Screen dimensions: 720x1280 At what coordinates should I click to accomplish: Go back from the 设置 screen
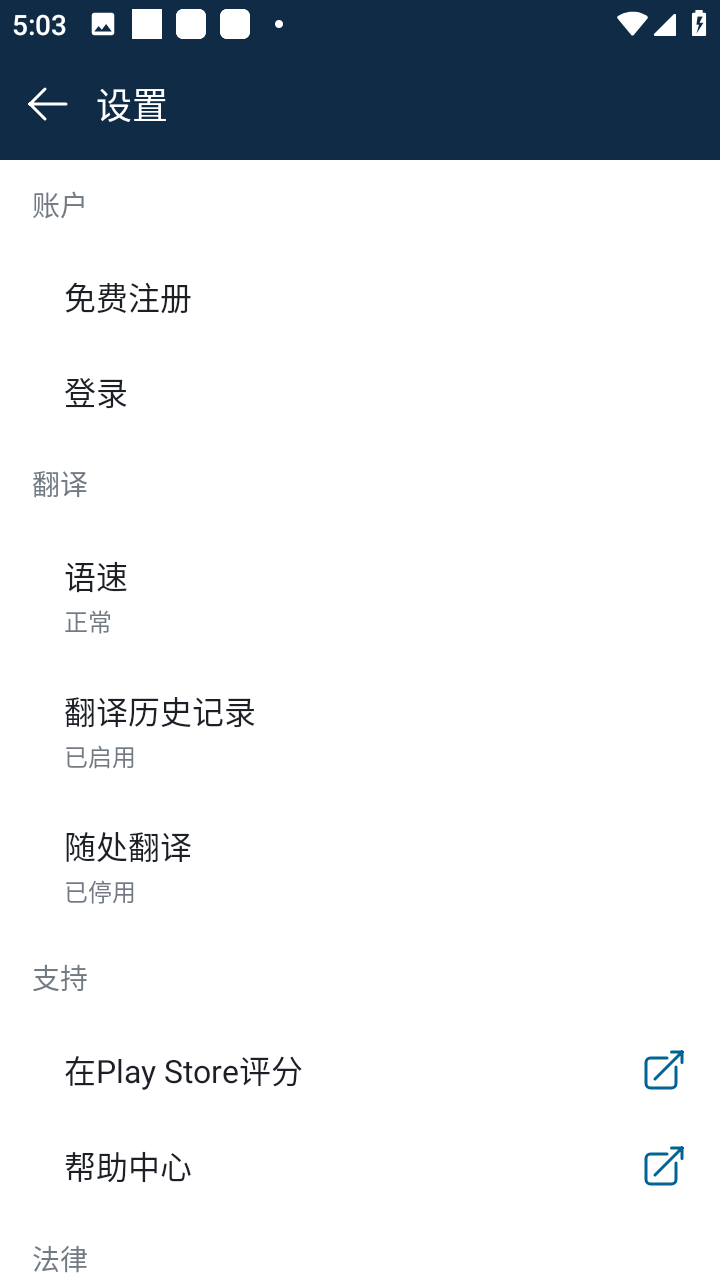tap(47, 104)
